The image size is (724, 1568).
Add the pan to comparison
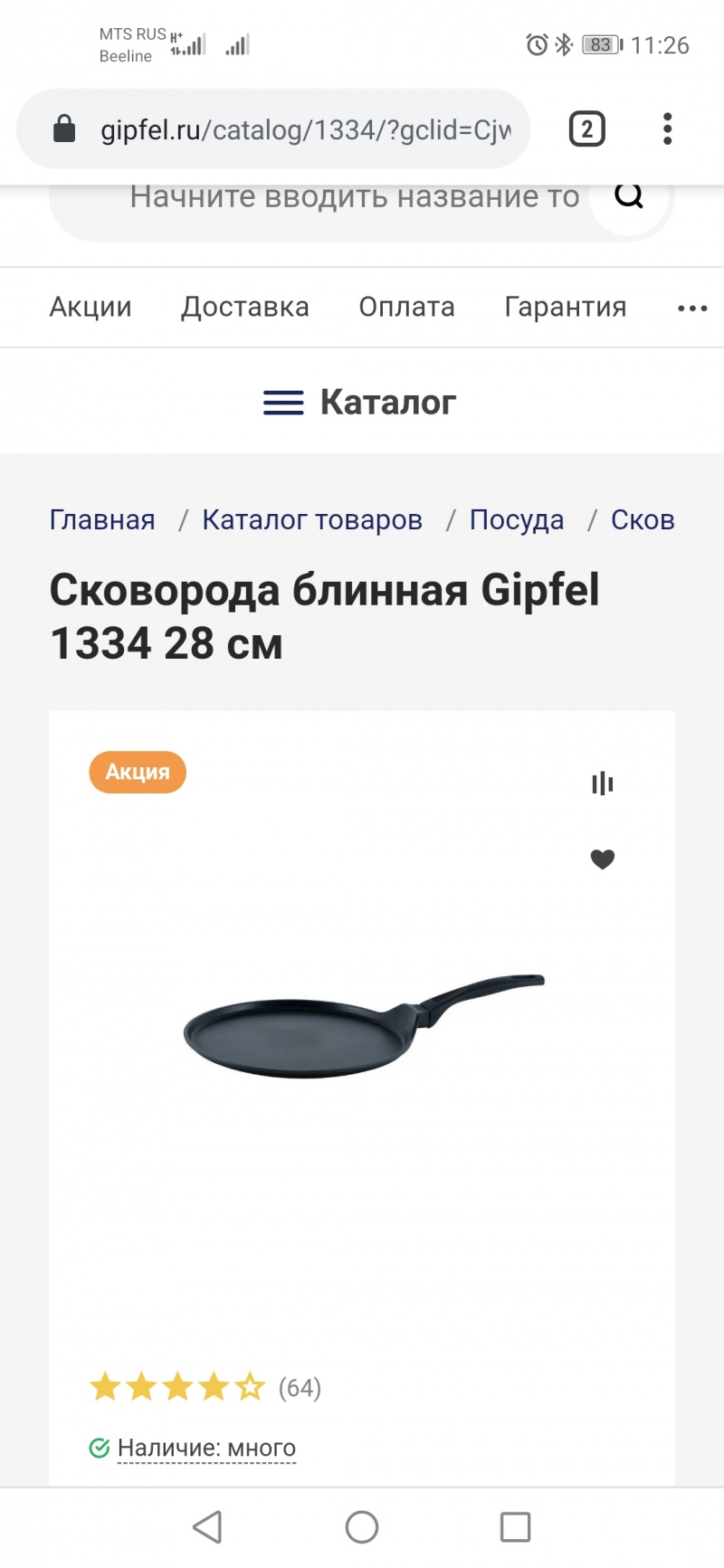(602, 784)
